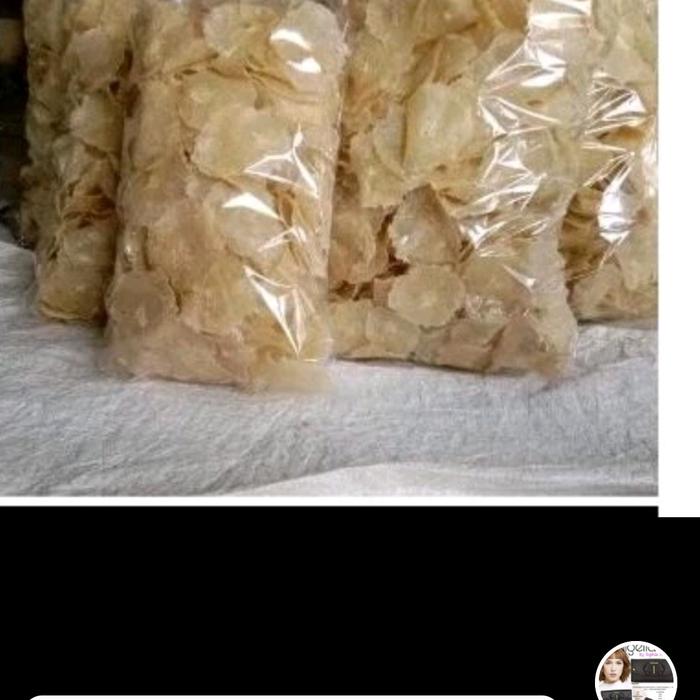This screenshot has height=700, width=700.
Task: Open the circular profile thumbnail bubble
Action: tap(636, 675)
